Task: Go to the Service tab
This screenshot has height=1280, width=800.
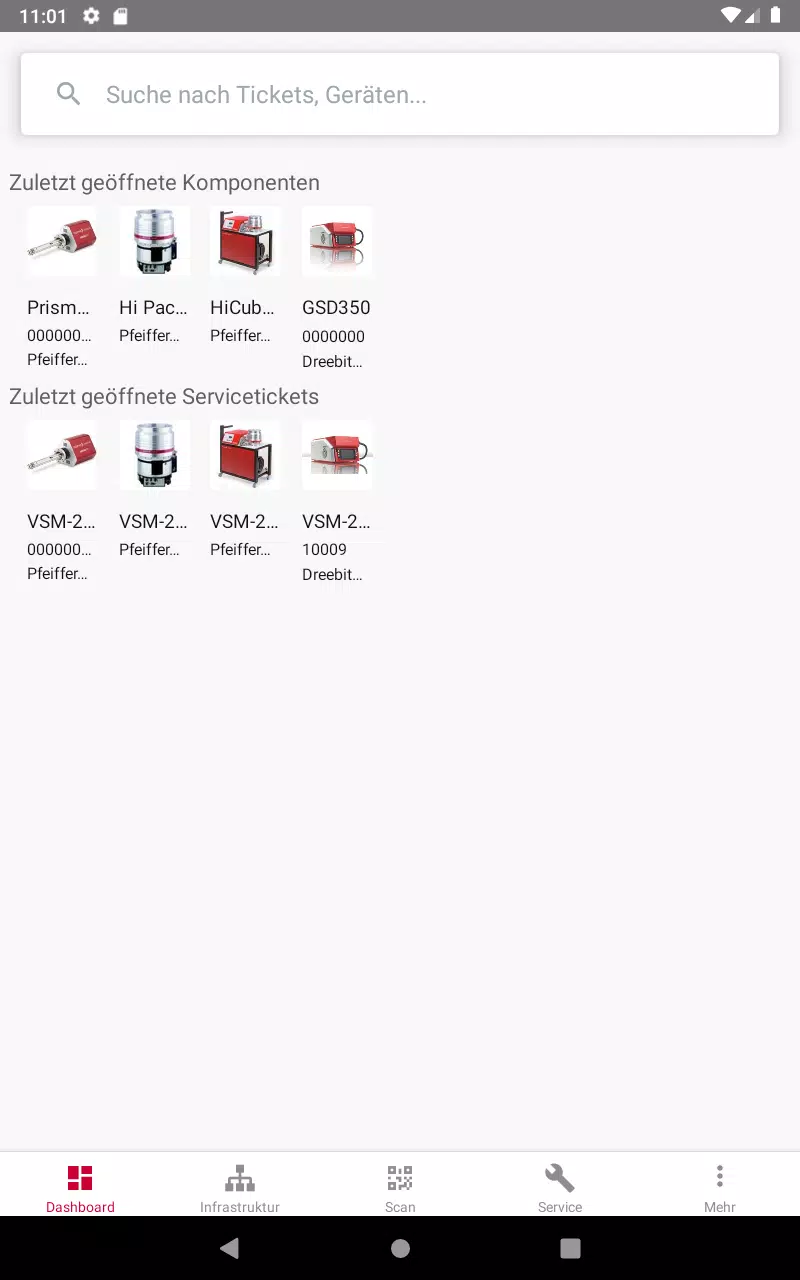Action: pos(560,1187)
